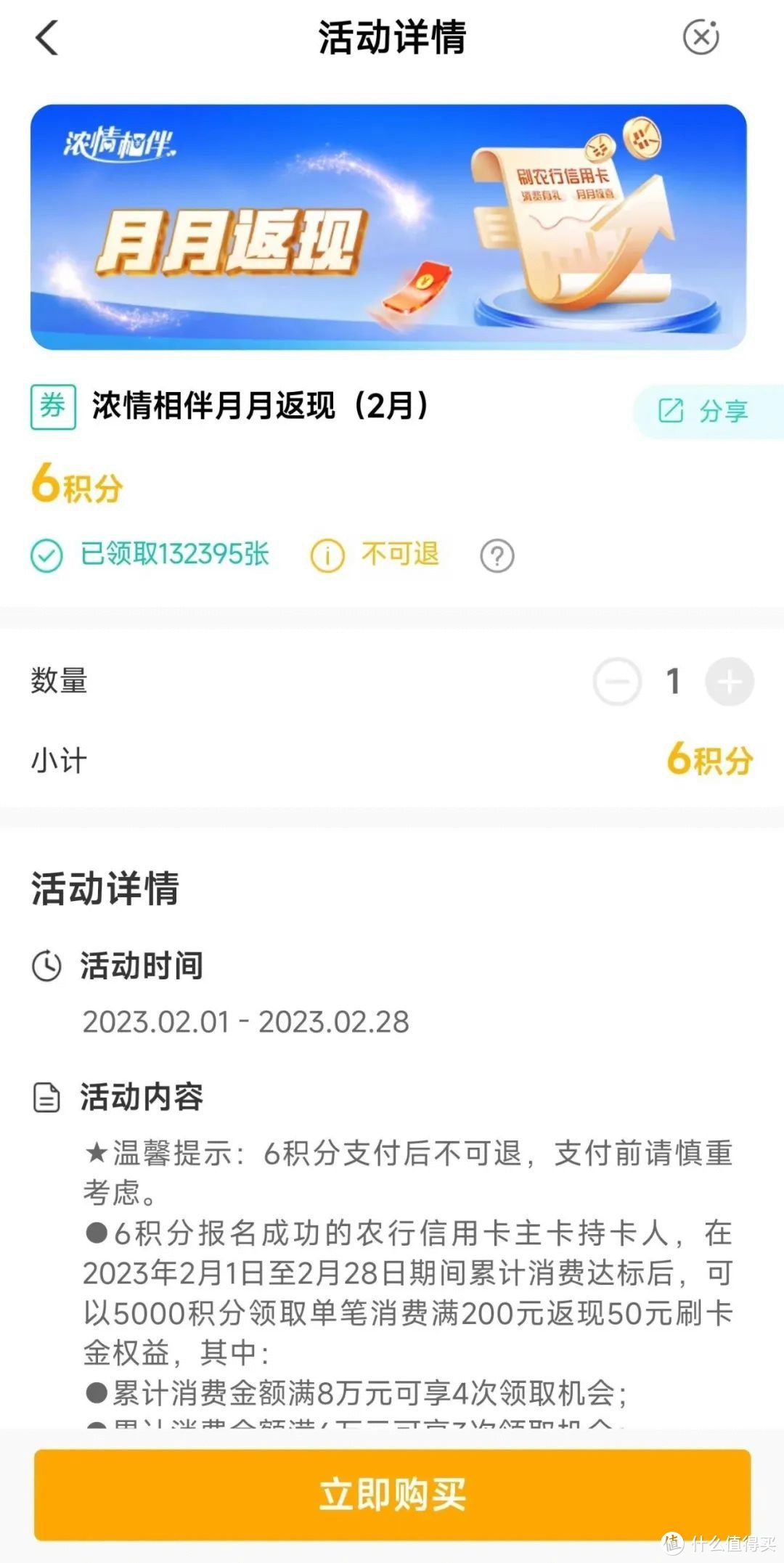Tap the 不可退 info icon
The image size is (784, 1563).
327,556
